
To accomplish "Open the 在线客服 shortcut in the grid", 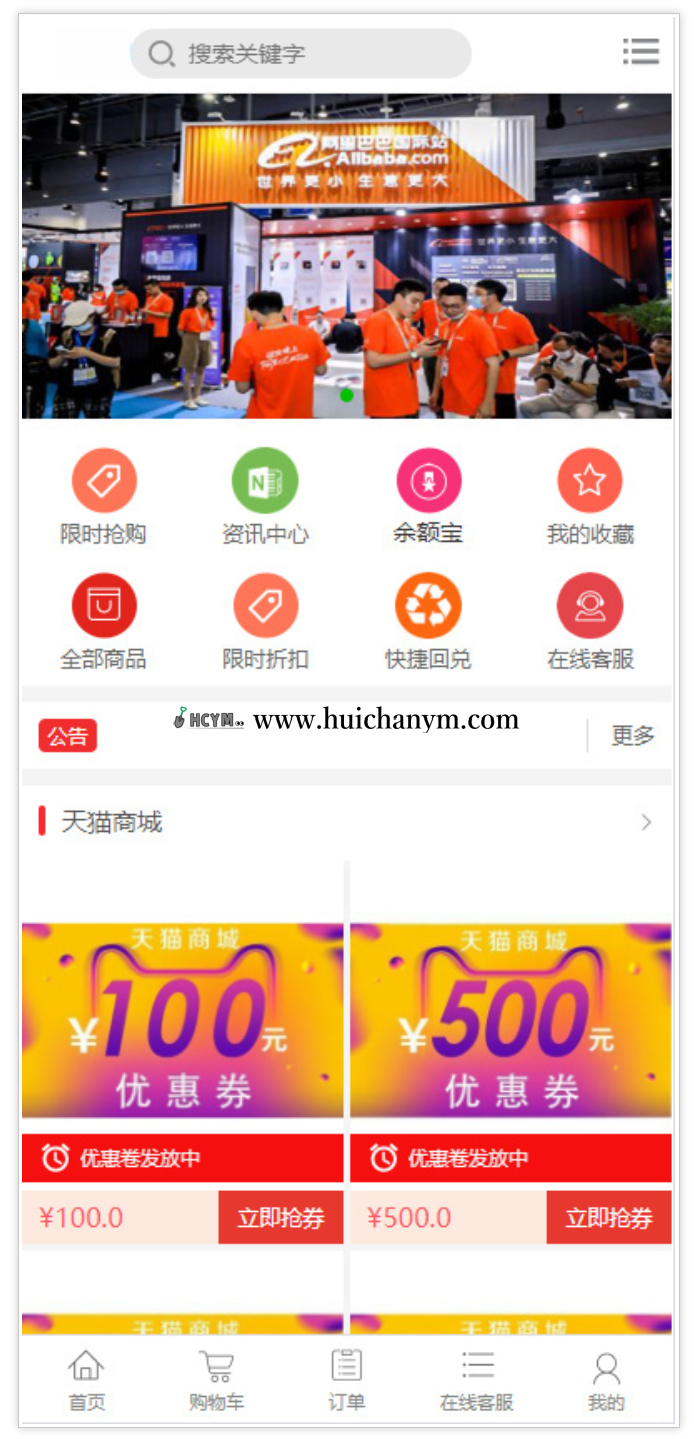I will [x=590, y=606].
